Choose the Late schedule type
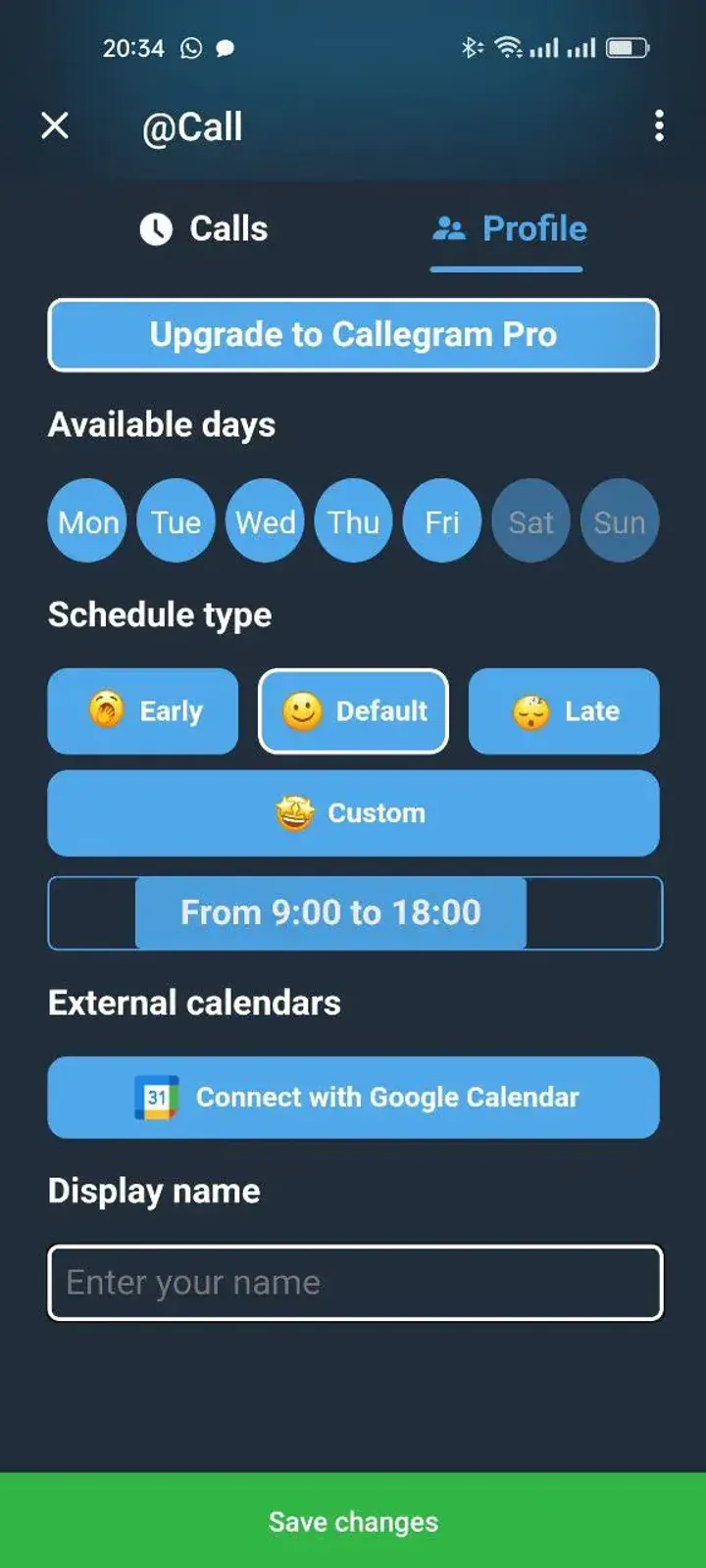The width and height of the screenshot is (706, 1568). click(564, 711)
